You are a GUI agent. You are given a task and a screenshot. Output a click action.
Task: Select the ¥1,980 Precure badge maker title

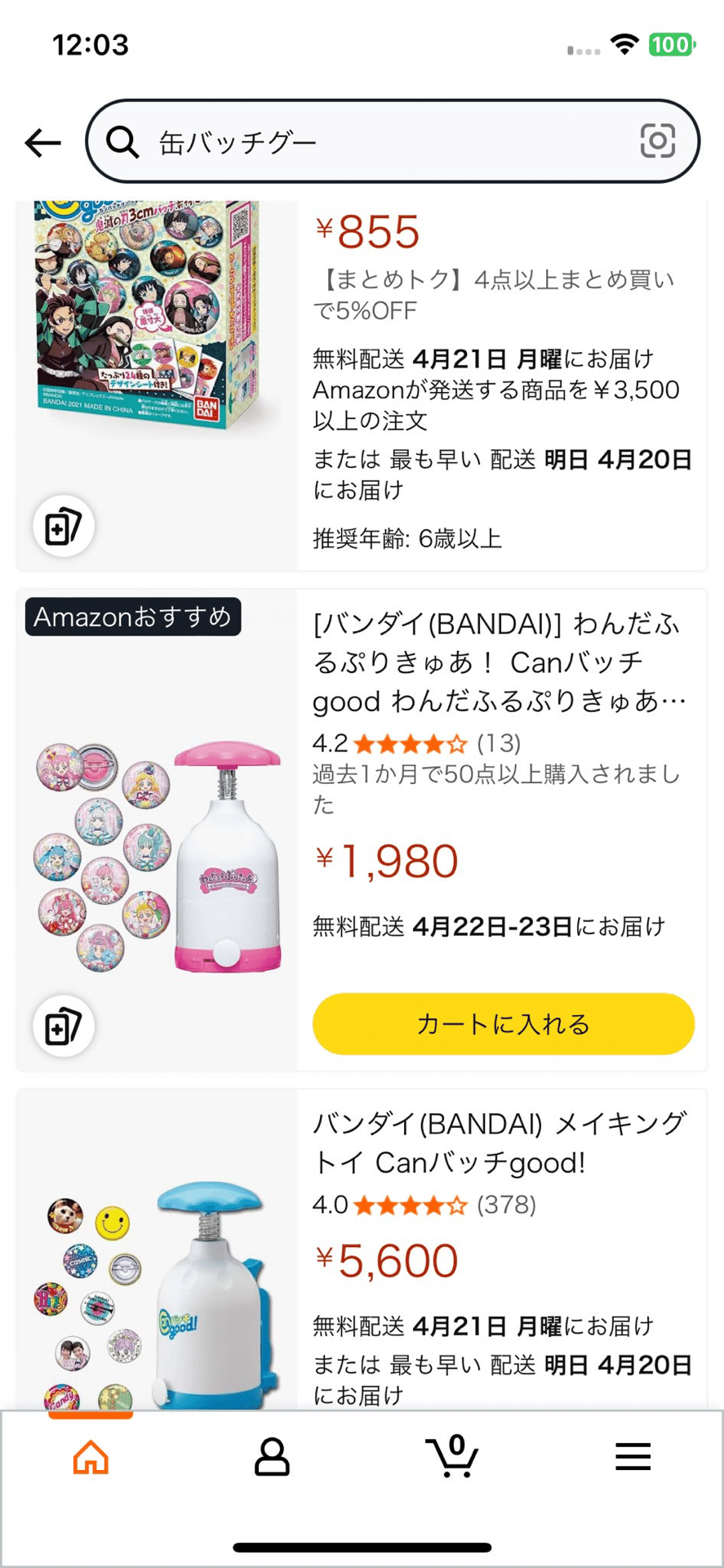point(500,662)
